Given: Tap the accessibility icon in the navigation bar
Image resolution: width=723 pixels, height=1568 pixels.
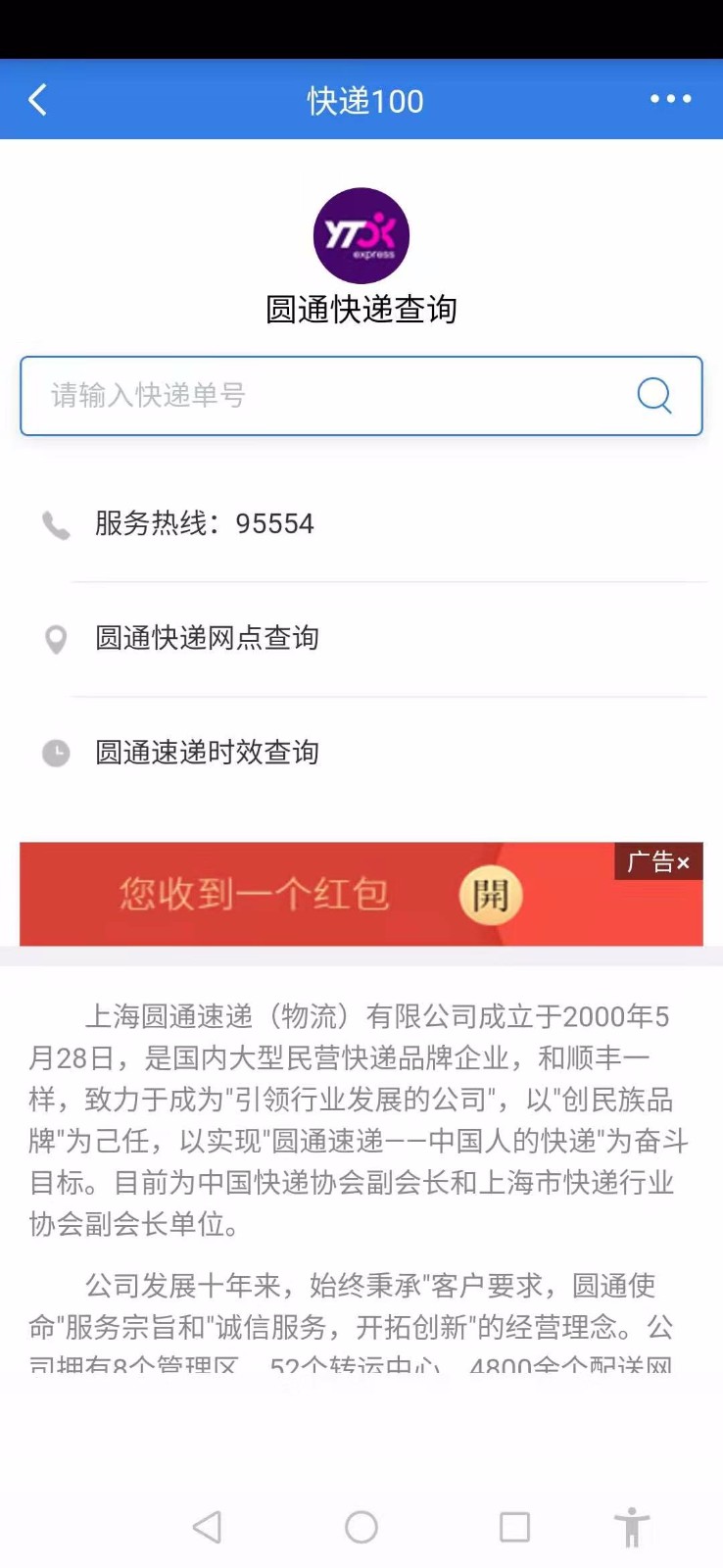Looking at the screenshot, I should [x=632, y=1527].
